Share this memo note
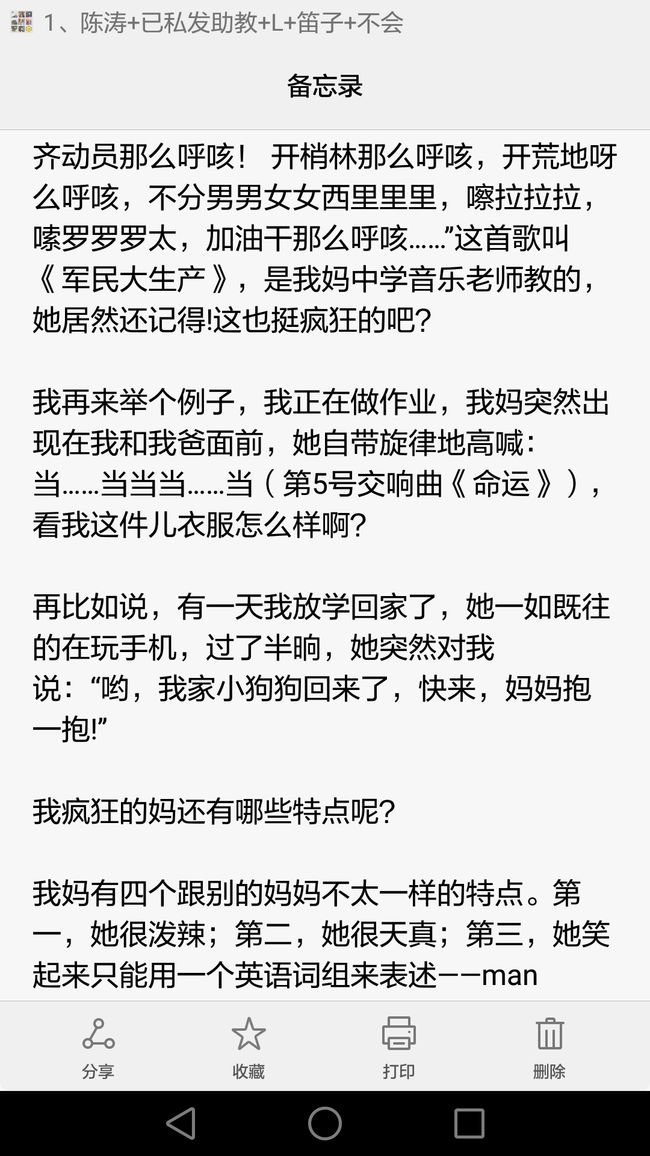This screenshot has width=650, height=1156. [x=98, y=1047]
